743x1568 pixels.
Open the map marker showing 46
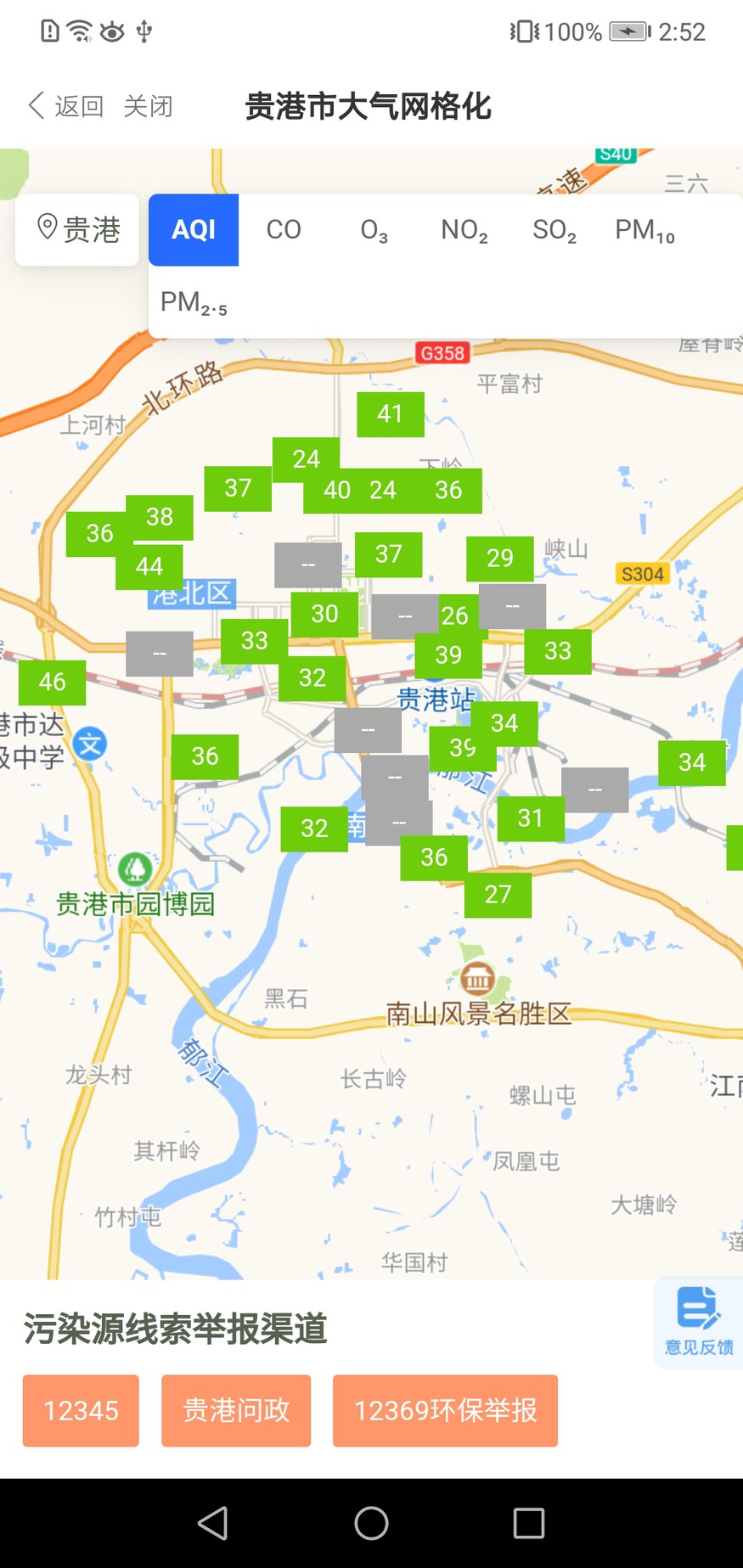[52, 682]
